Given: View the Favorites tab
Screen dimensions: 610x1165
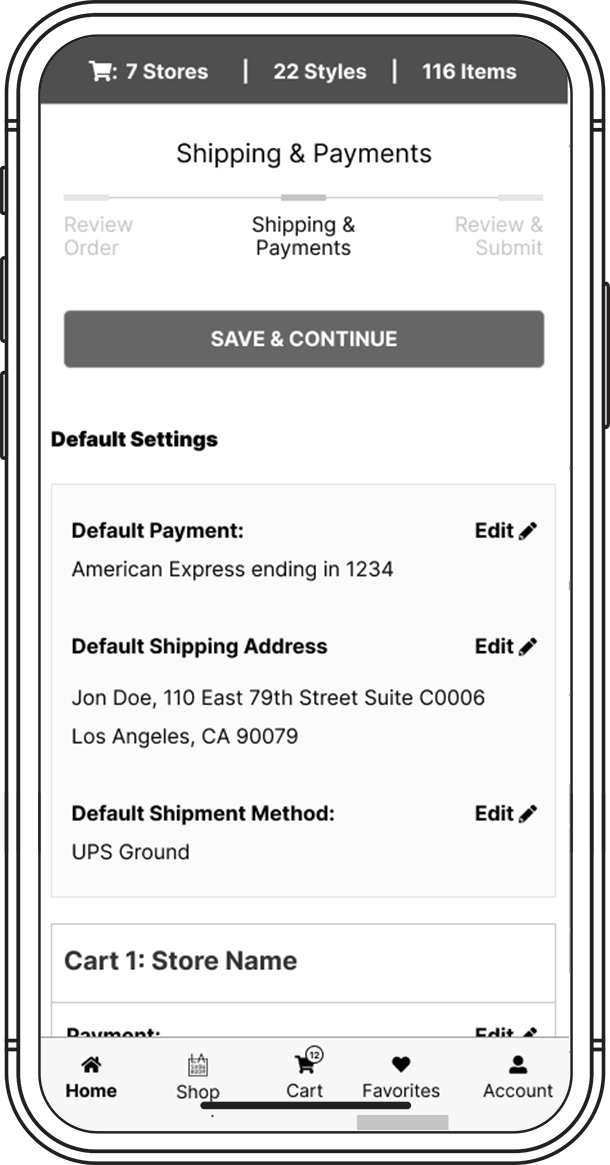Looking at the screenshot, I should point(401,1077).
